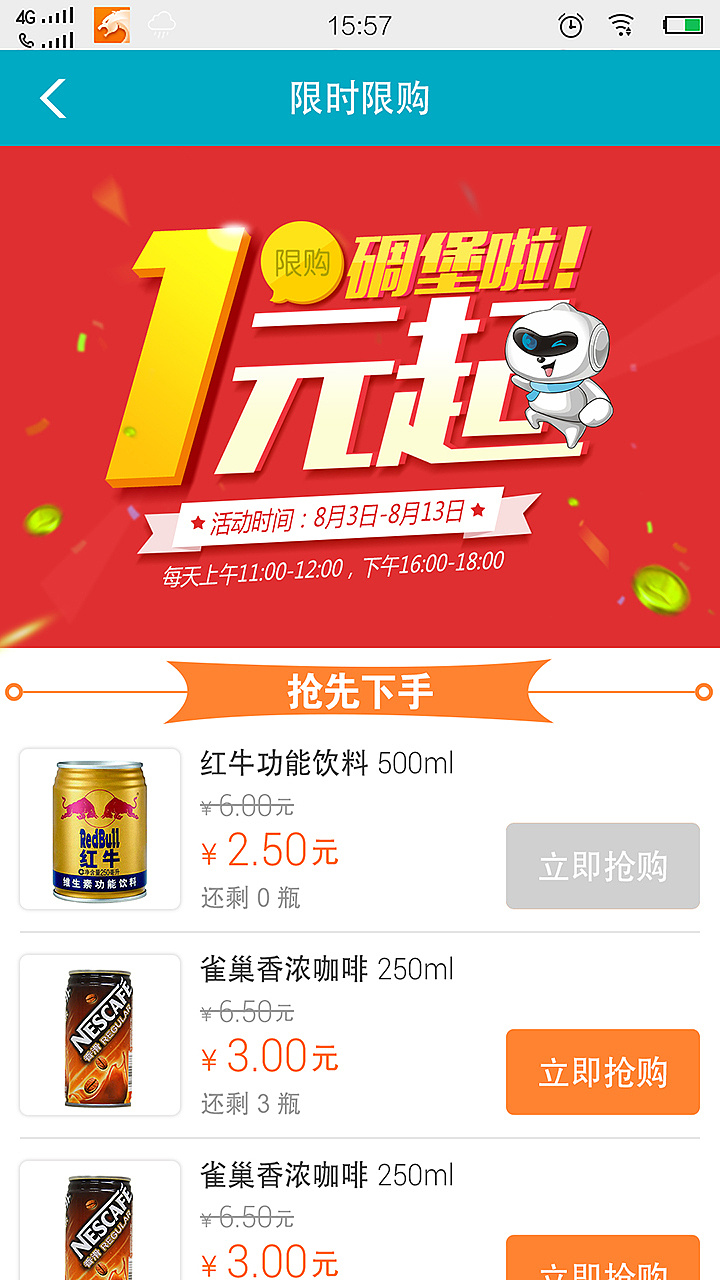720x1280 pixels.
Task: Tap the Wi-Fi status icon
Action: 622,25
